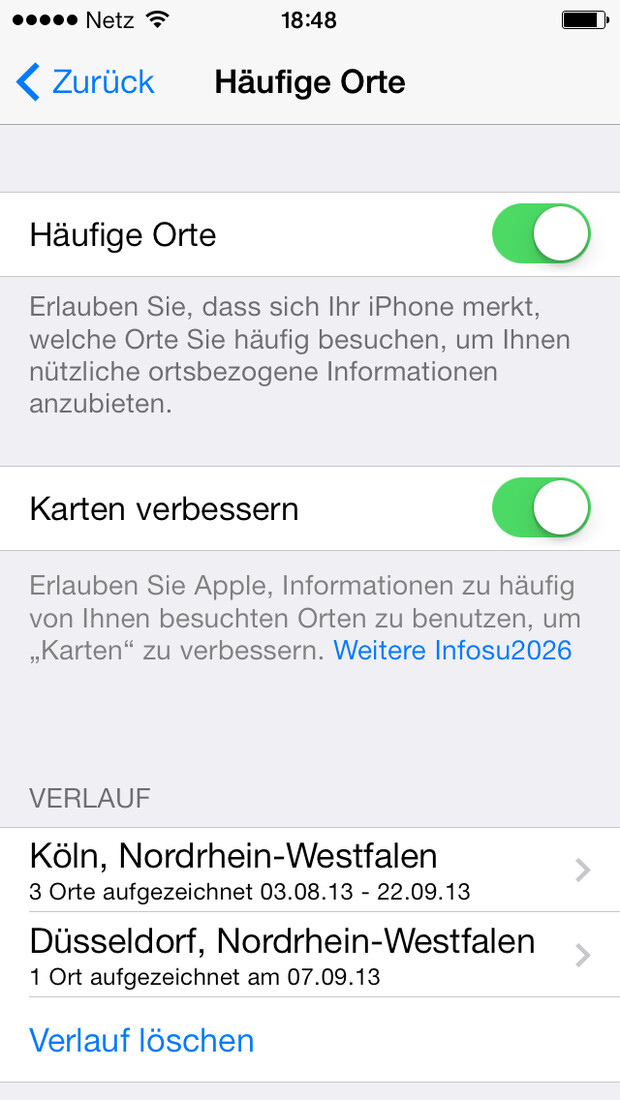The image size is (620, 1100).
Task: Open the Weitere Infos link
Action: [x=452, y=650]
